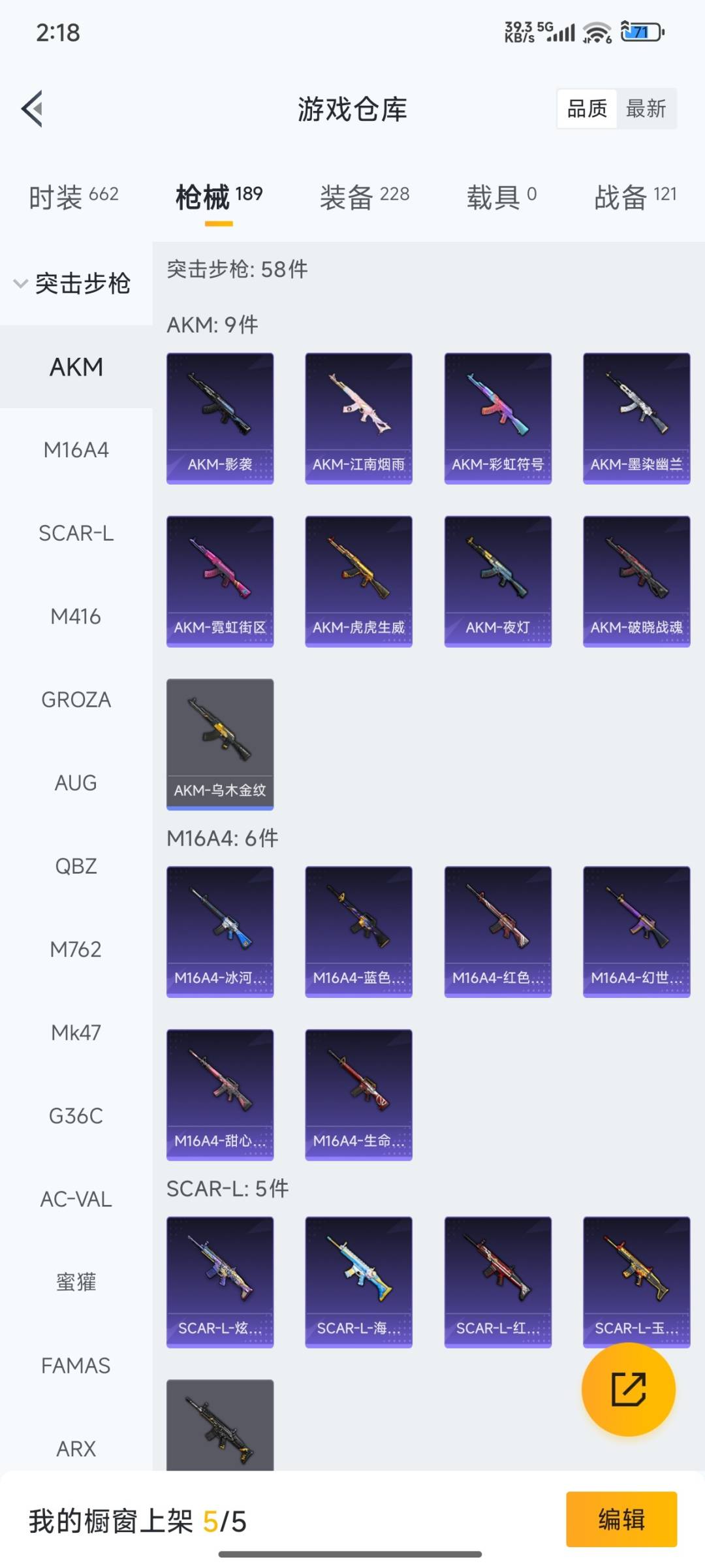This screenshot has height=1568, width=705.
Task: Go back using the top-left arrow
Action: pyautogui.click(x=32, y=108)
